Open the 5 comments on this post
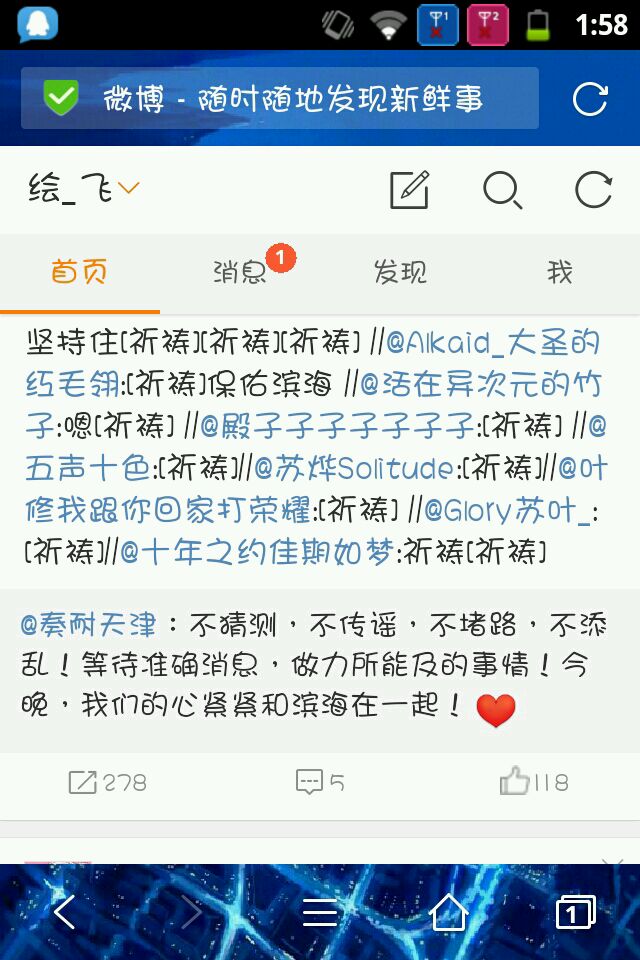The width and height of the screenshot is (640, 960). pyautogui.click(x=320, y=782)
